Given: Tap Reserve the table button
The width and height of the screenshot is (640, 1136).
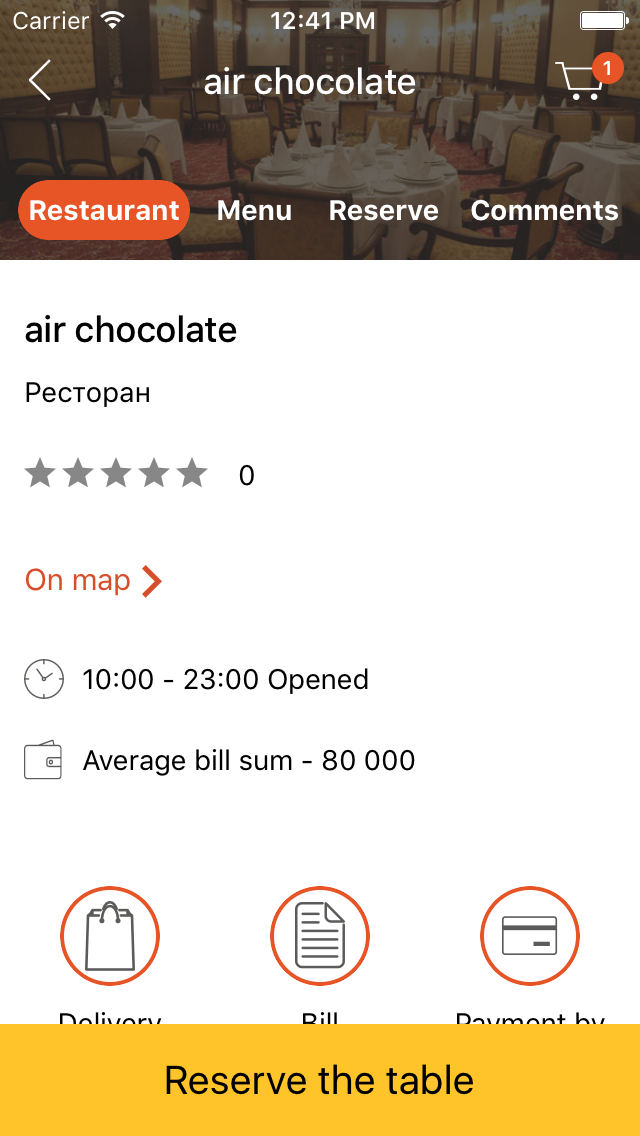Looking at the screenshot, I should (320, 1080).
